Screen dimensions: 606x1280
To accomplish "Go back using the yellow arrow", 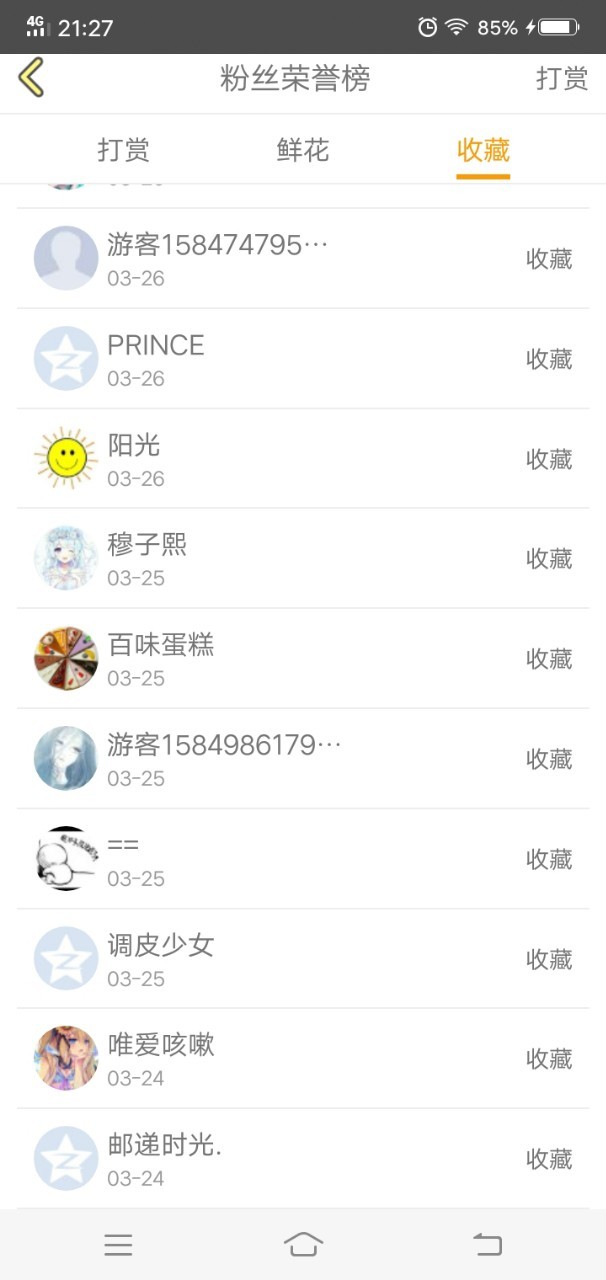I will [31, 78].
